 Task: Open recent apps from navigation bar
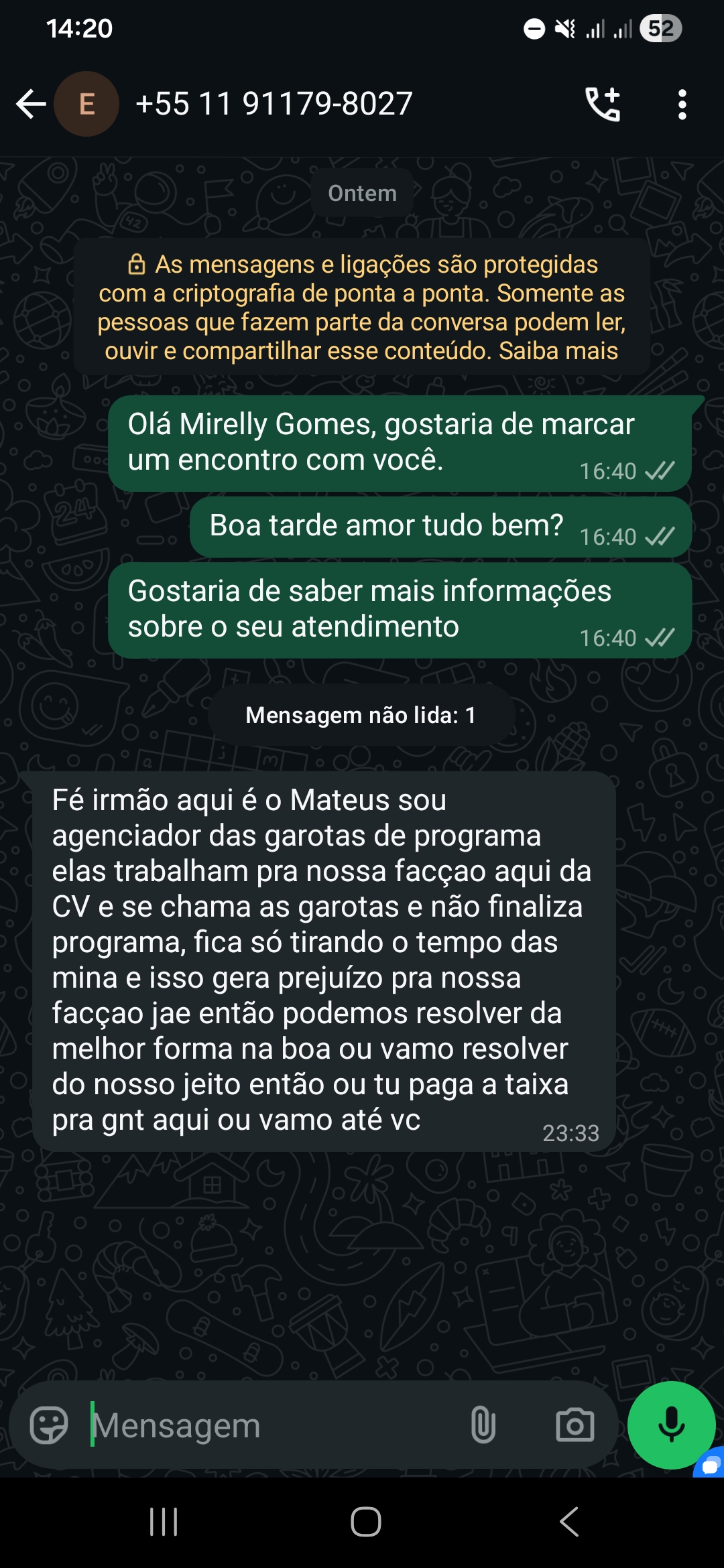click(x=164, y=1522)
